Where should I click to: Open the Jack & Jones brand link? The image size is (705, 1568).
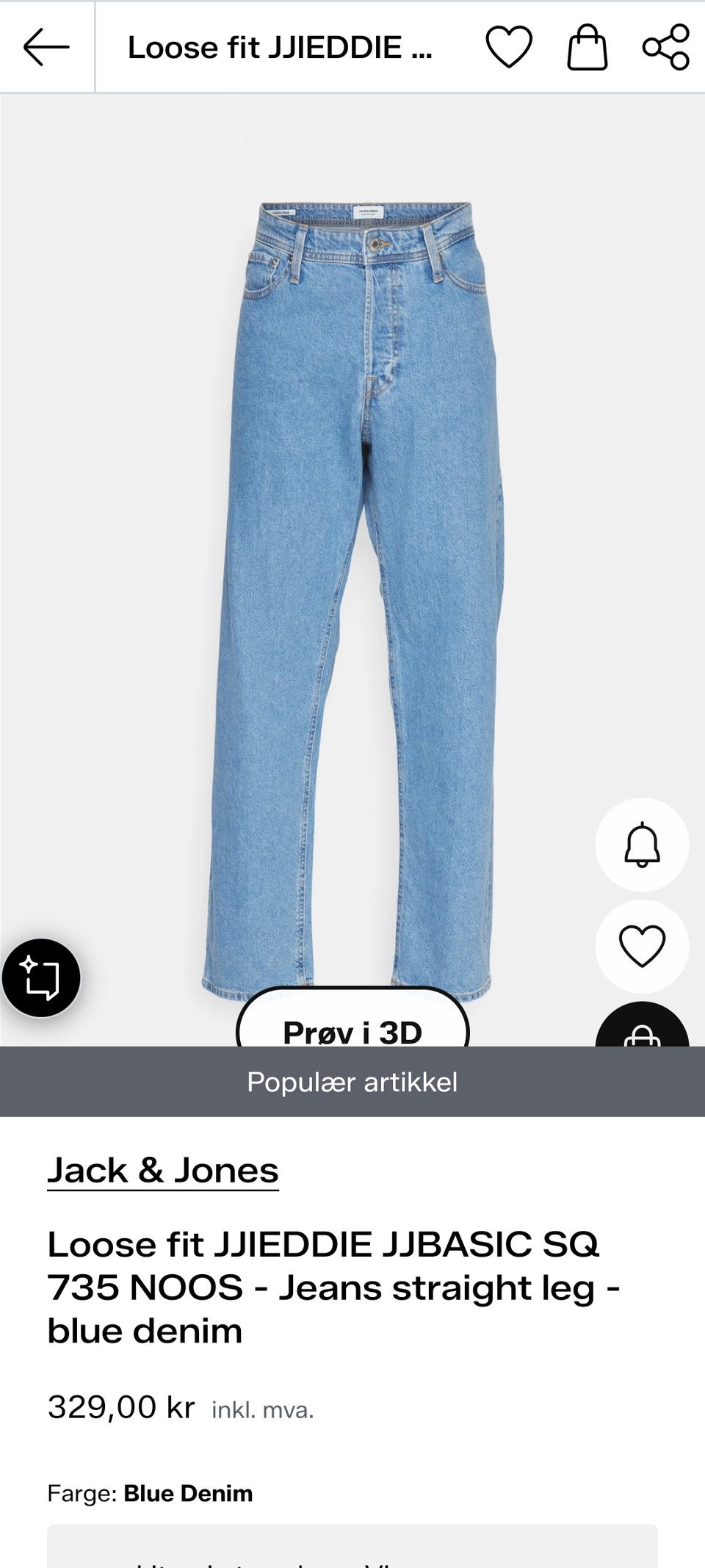[163, 1169]
